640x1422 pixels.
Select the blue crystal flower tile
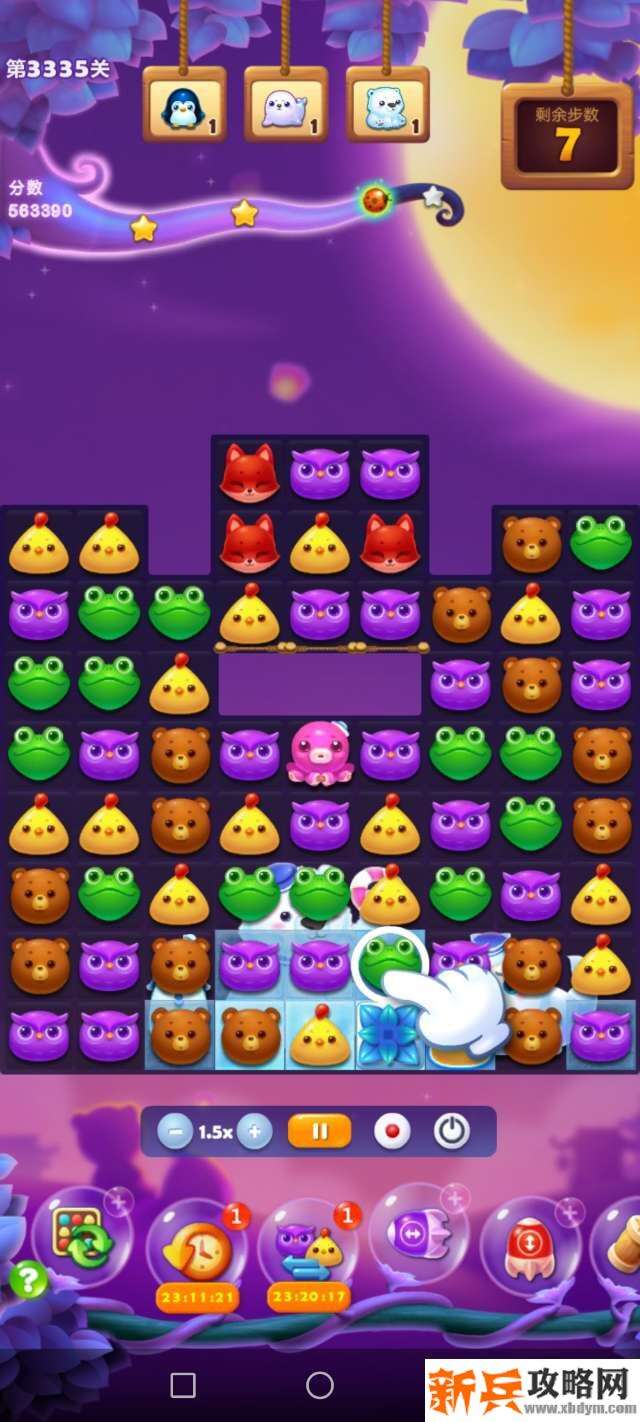(388, 1035)
